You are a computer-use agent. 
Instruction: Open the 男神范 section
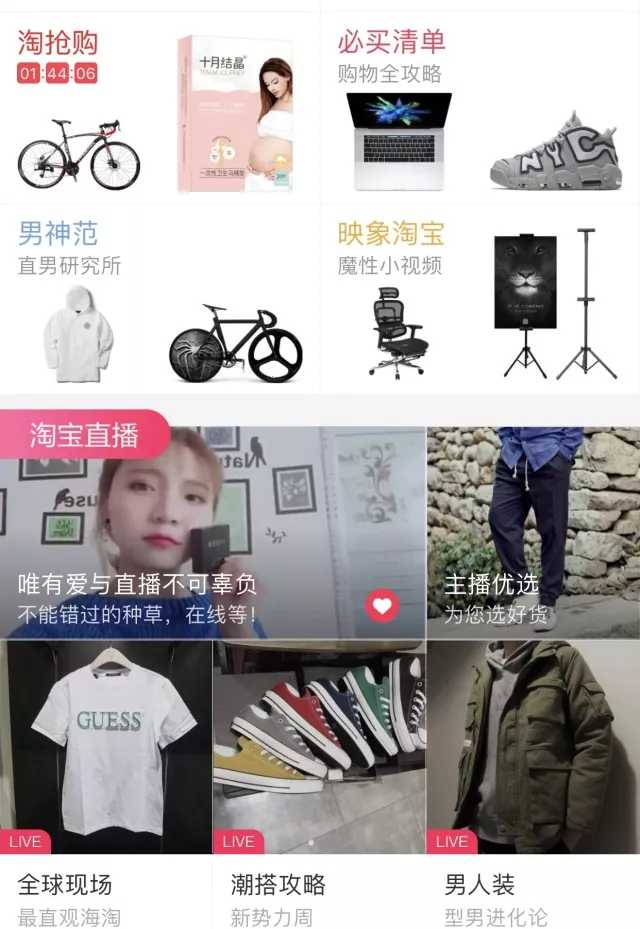coord(58,234)
